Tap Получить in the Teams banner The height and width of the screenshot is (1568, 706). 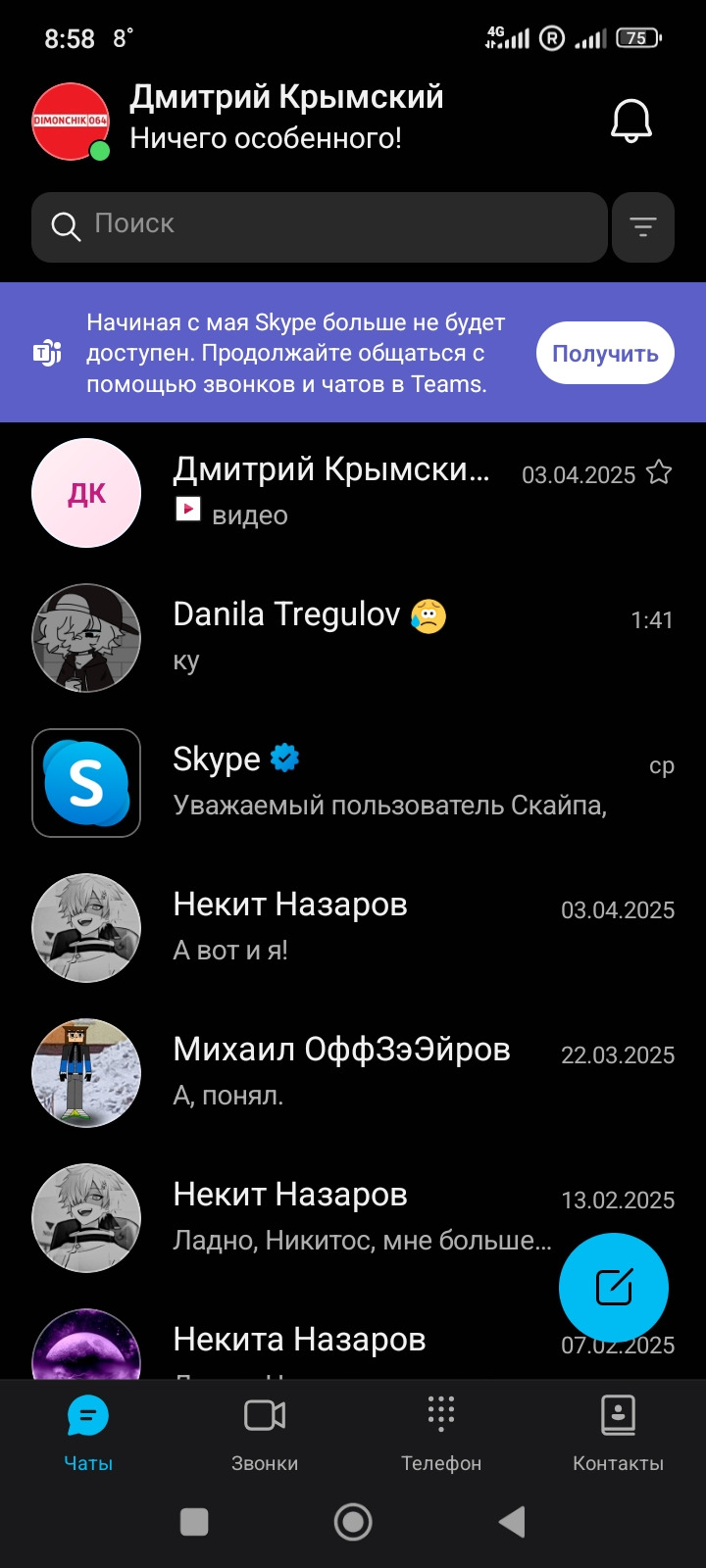(604, 353)
